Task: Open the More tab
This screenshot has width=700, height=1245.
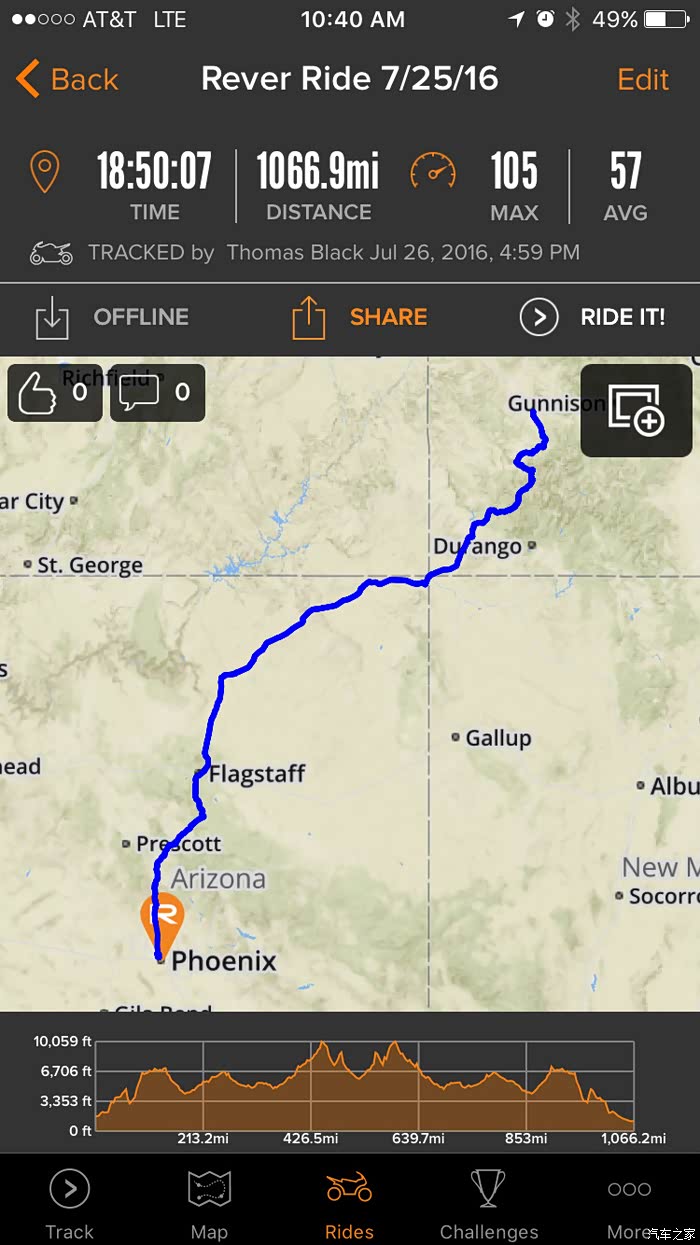Action: tap(629, 1203)
